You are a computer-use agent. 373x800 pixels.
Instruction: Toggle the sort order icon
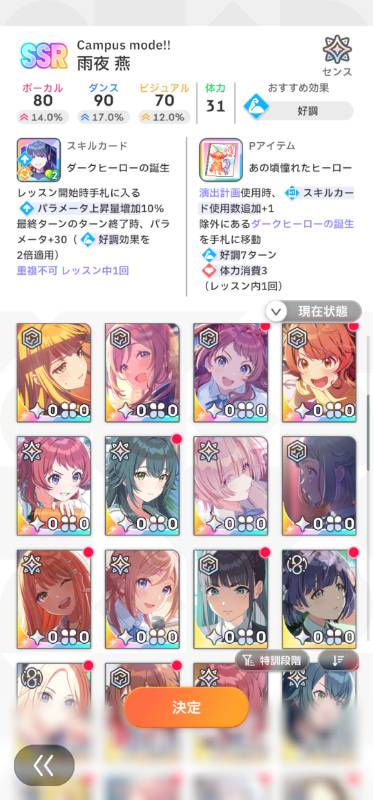(338, 661)
